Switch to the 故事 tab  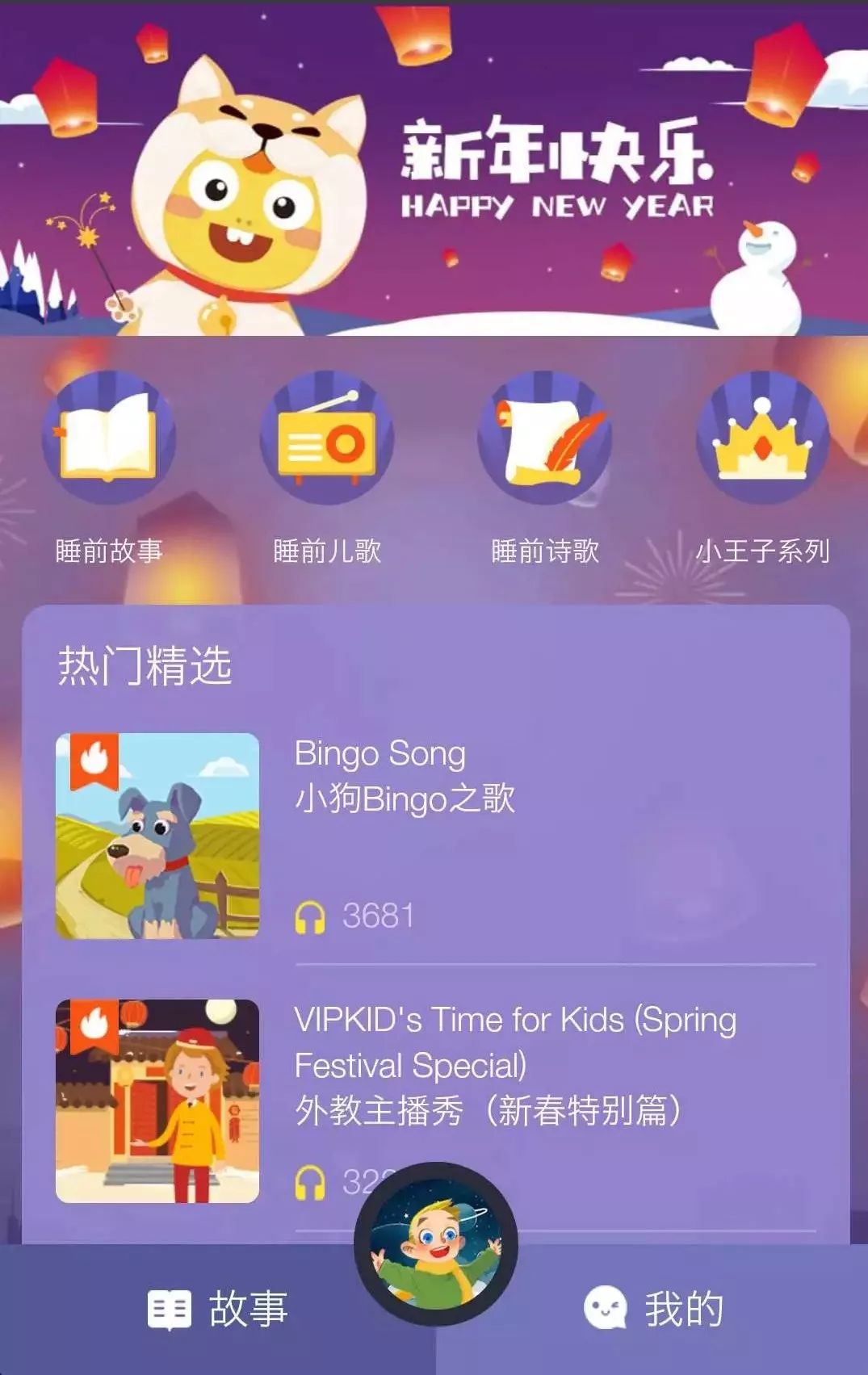(218, 1310)
